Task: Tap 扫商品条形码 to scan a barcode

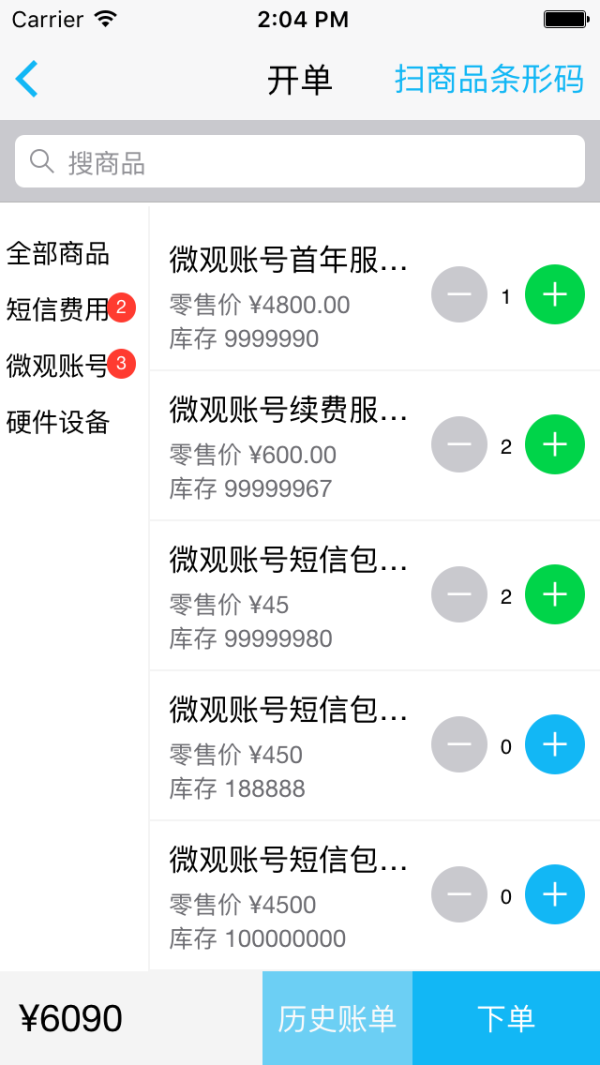Action: 489,79
